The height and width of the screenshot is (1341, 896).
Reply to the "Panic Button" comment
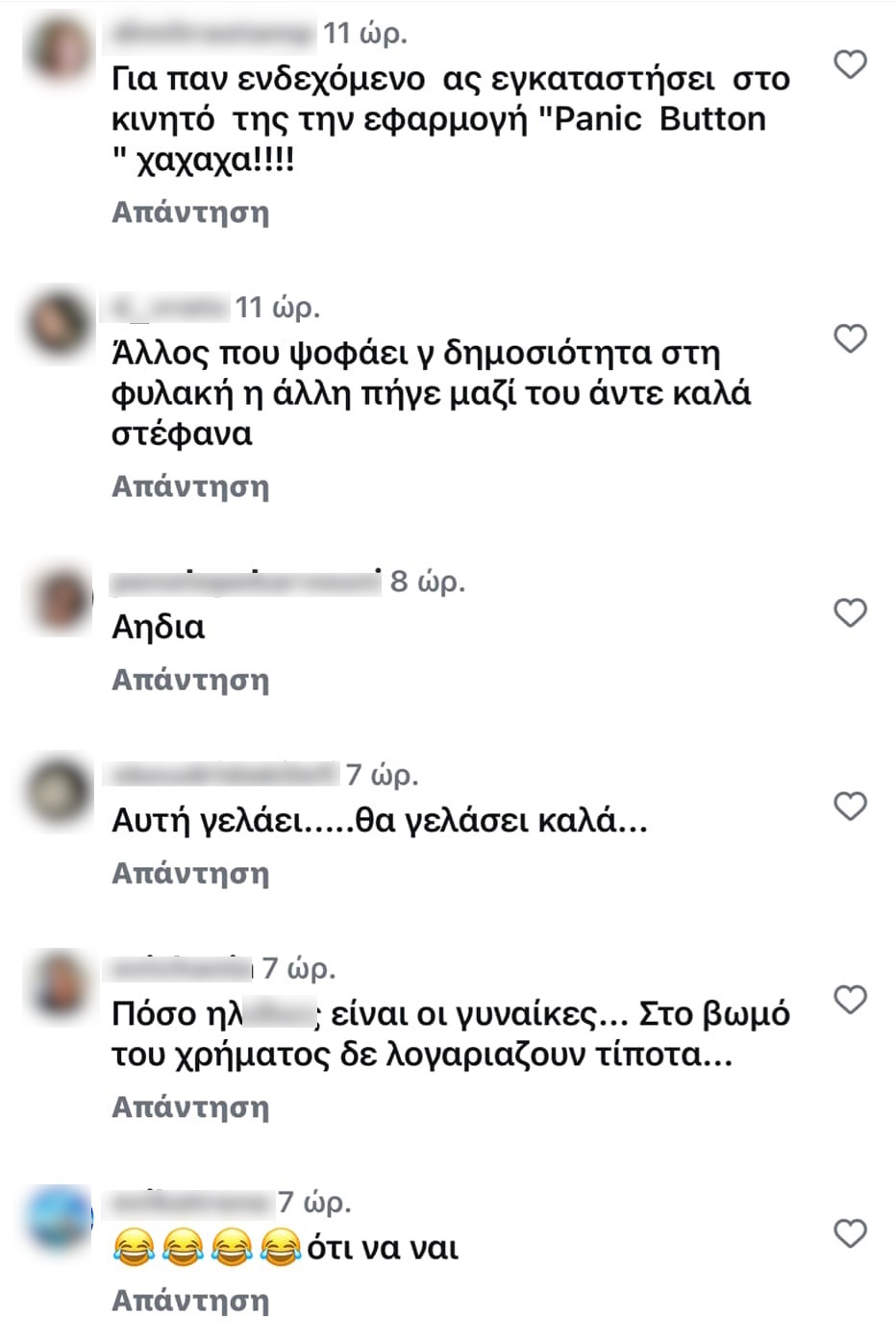(190, 211)
